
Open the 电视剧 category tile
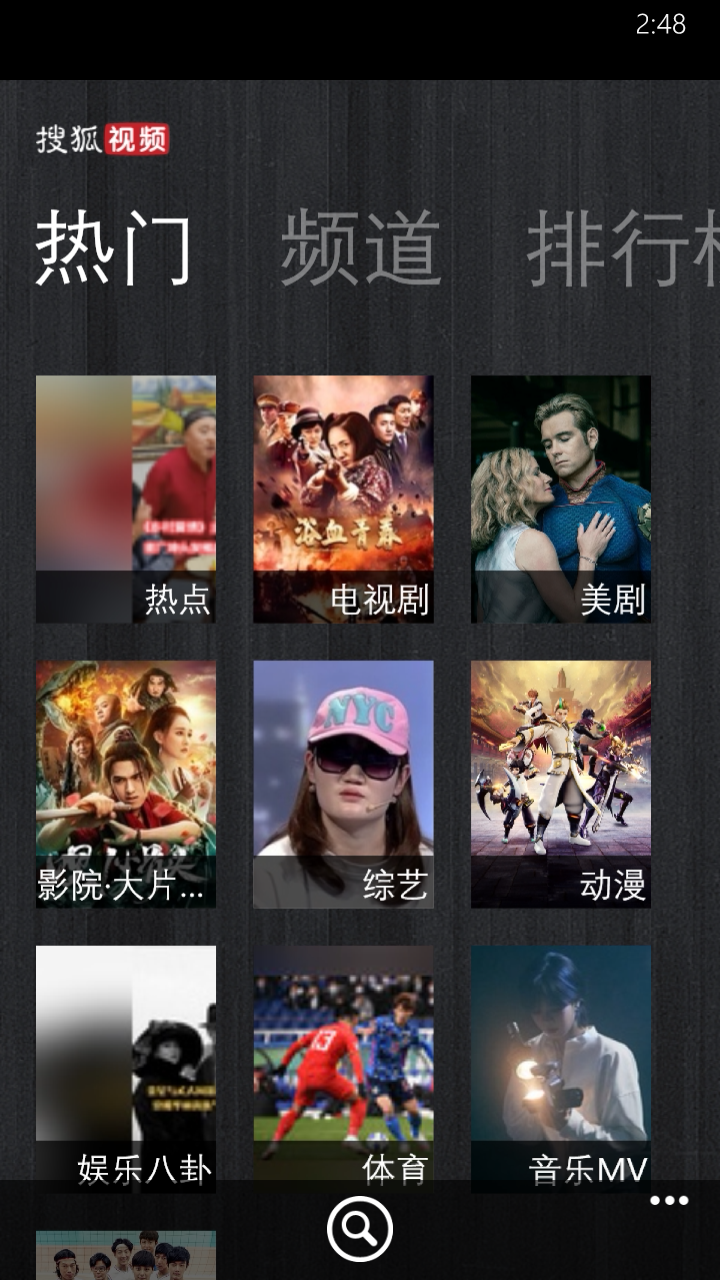click(x=343, y=499)
